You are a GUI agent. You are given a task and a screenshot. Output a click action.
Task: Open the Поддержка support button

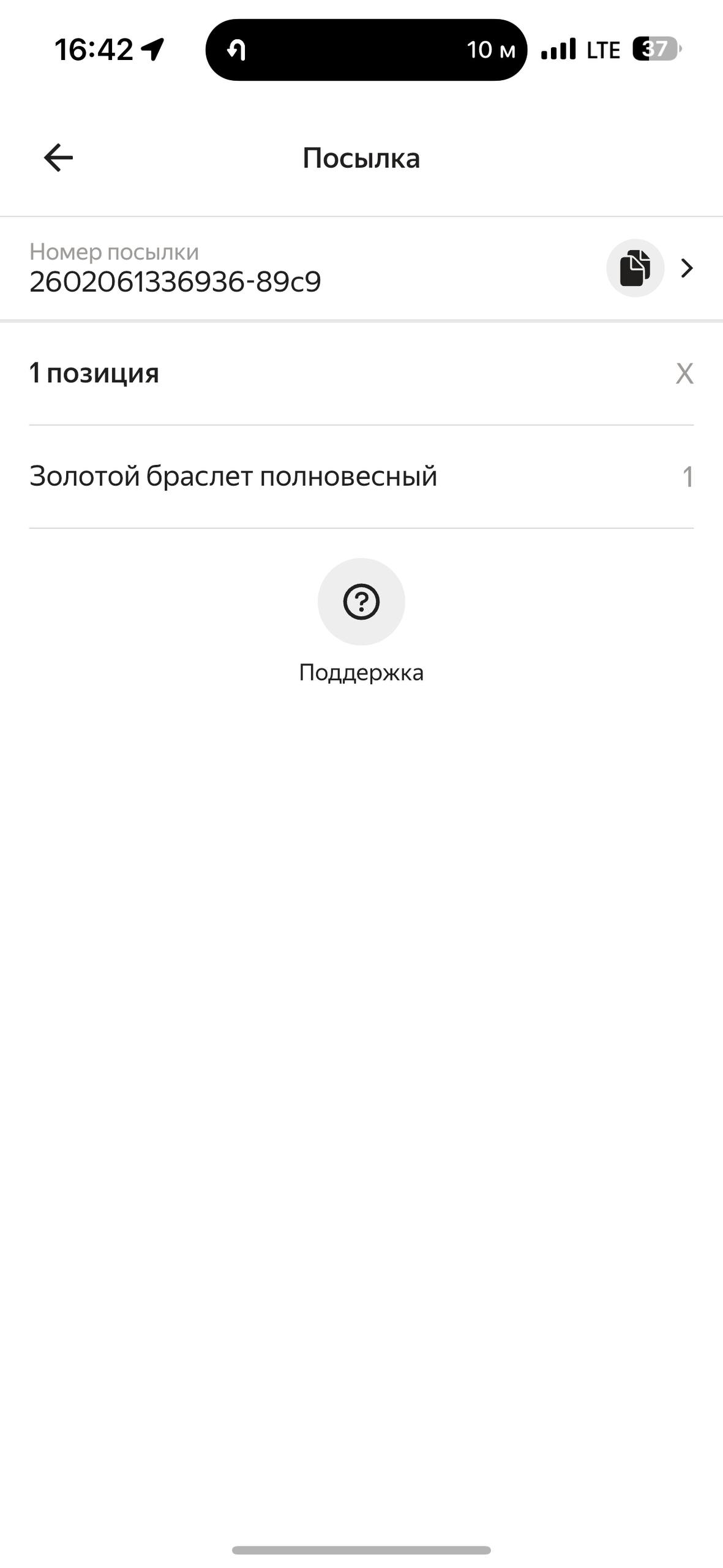pyautogui.click(x=361, y=602)
